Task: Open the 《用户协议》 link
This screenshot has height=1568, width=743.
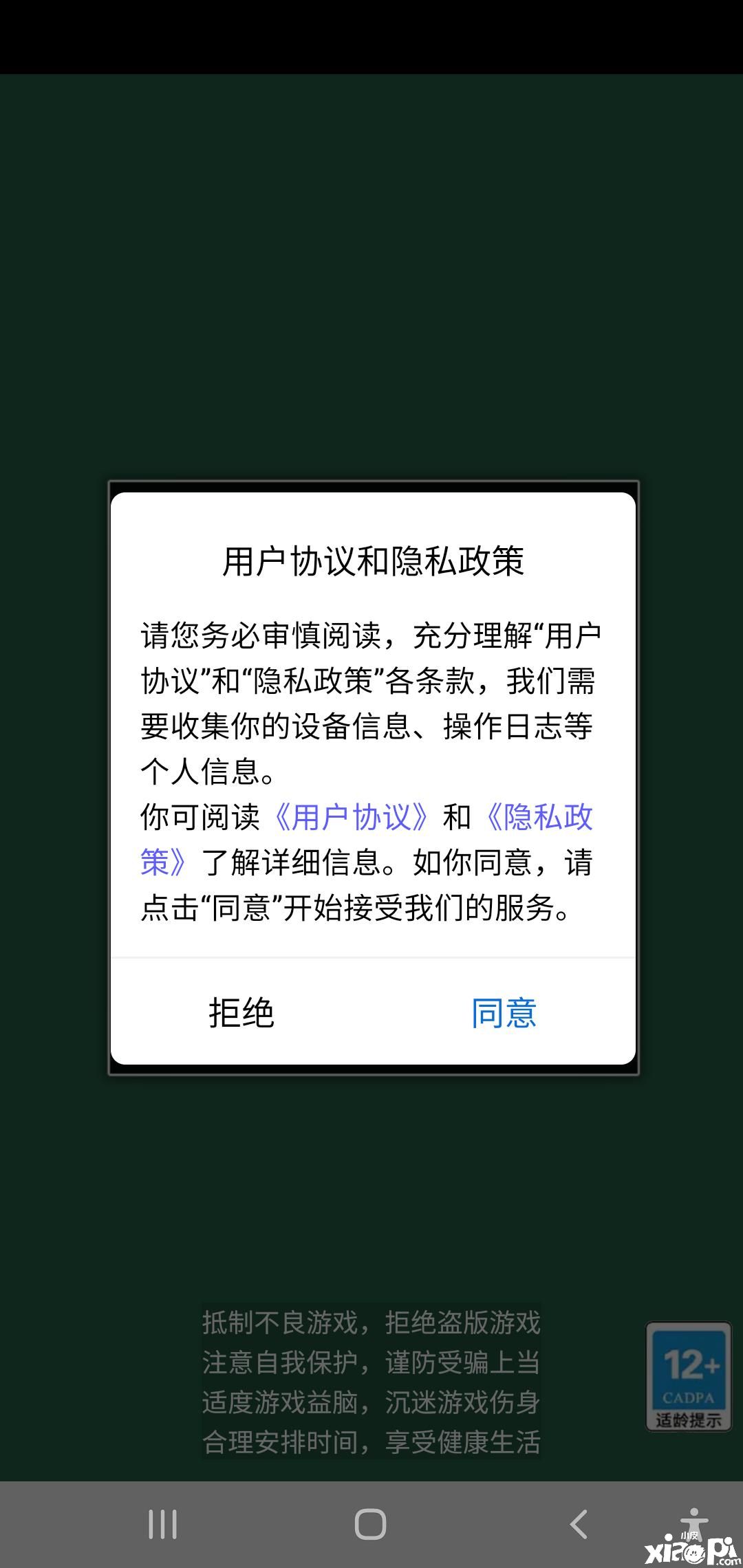Action: click(351, 817)
